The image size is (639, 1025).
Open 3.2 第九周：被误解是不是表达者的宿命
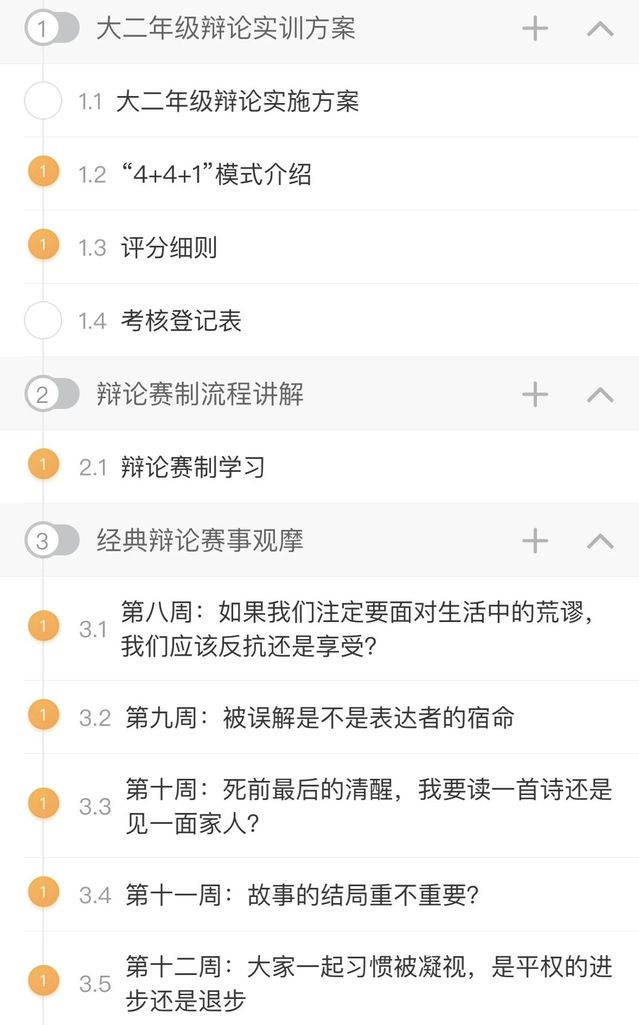[319, 717]
